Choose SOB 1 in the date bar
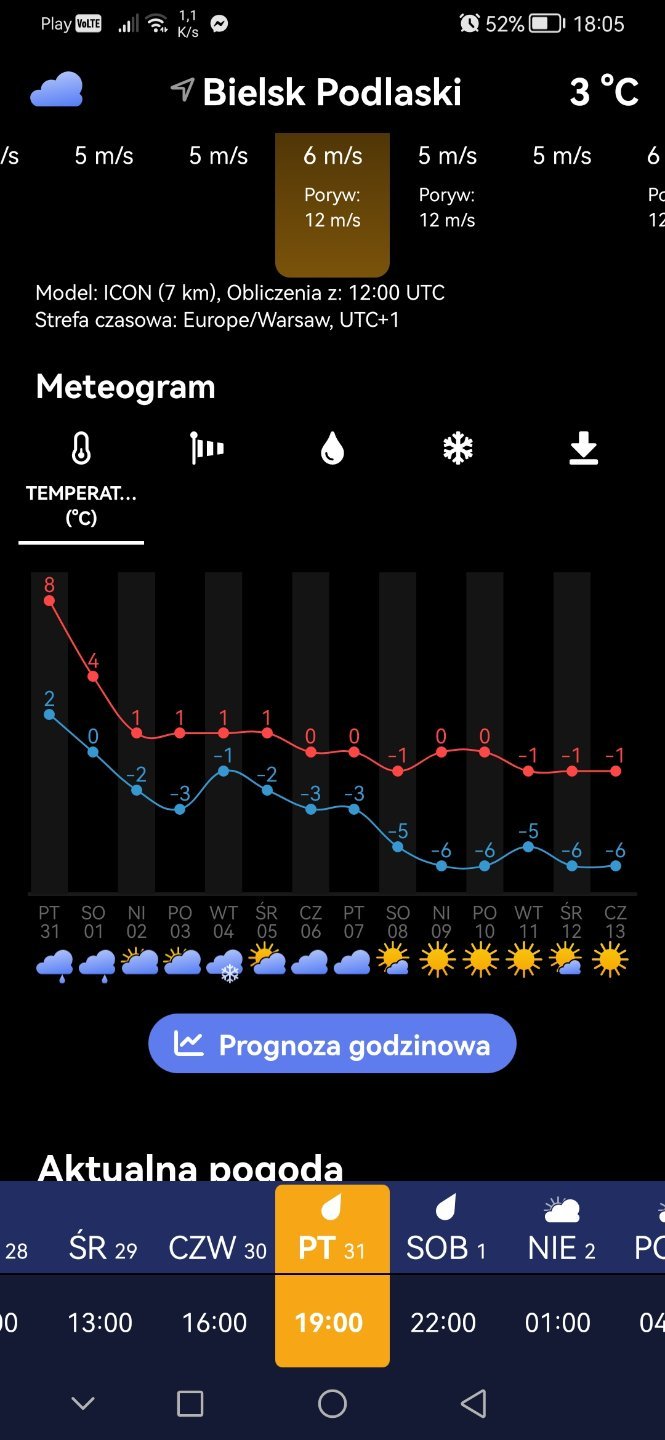This screenshot has width=665, height=1440. coord(446,1248)
